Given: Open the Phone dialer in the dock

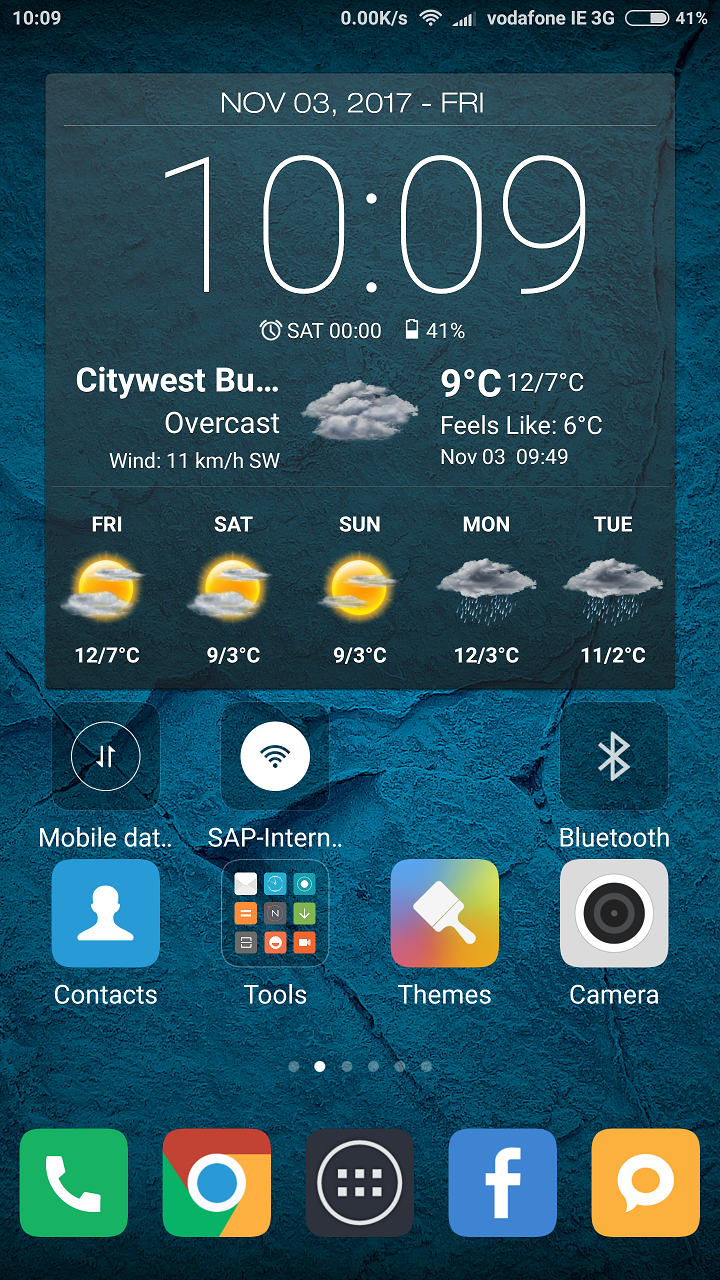Looking at the screenshot, I should (x=74, y=1183).
